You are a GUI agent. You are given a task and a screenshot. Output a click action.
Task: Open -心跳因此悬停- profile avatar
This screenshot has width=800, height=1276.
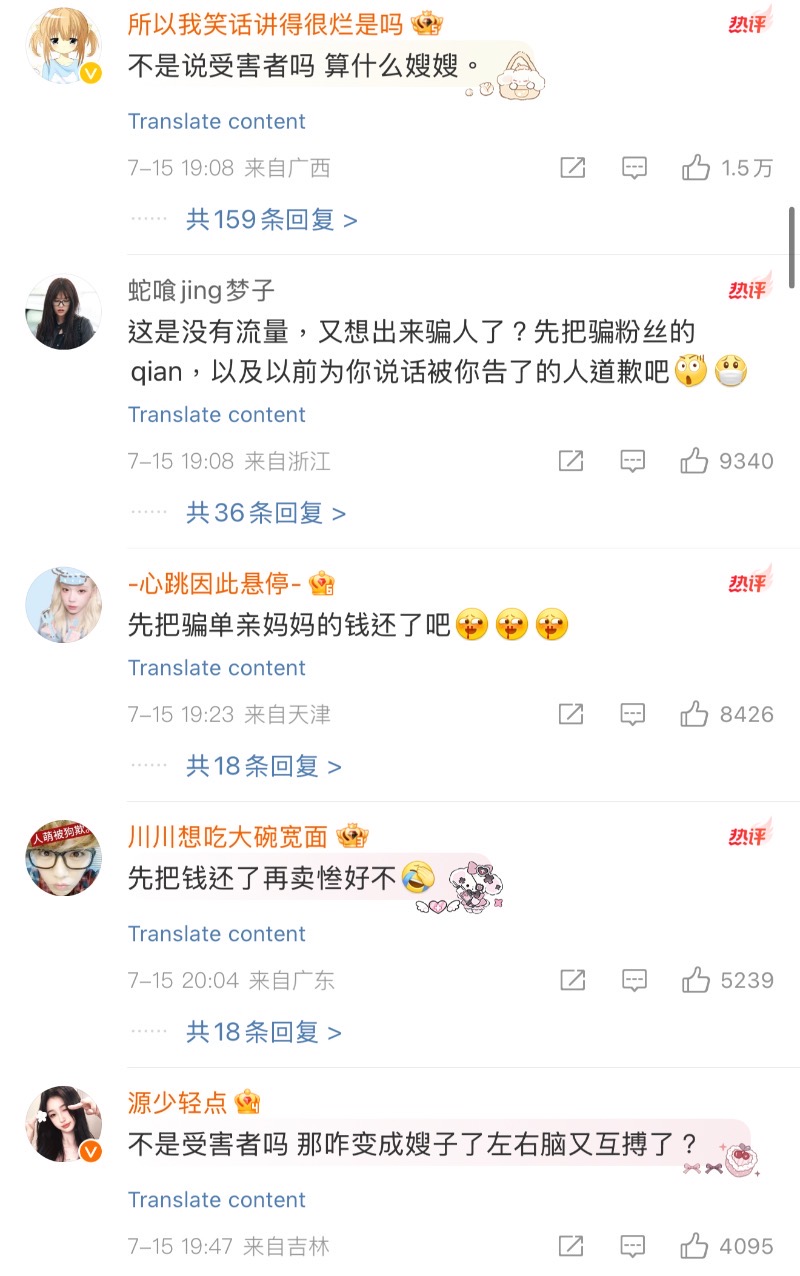[63, 605]
